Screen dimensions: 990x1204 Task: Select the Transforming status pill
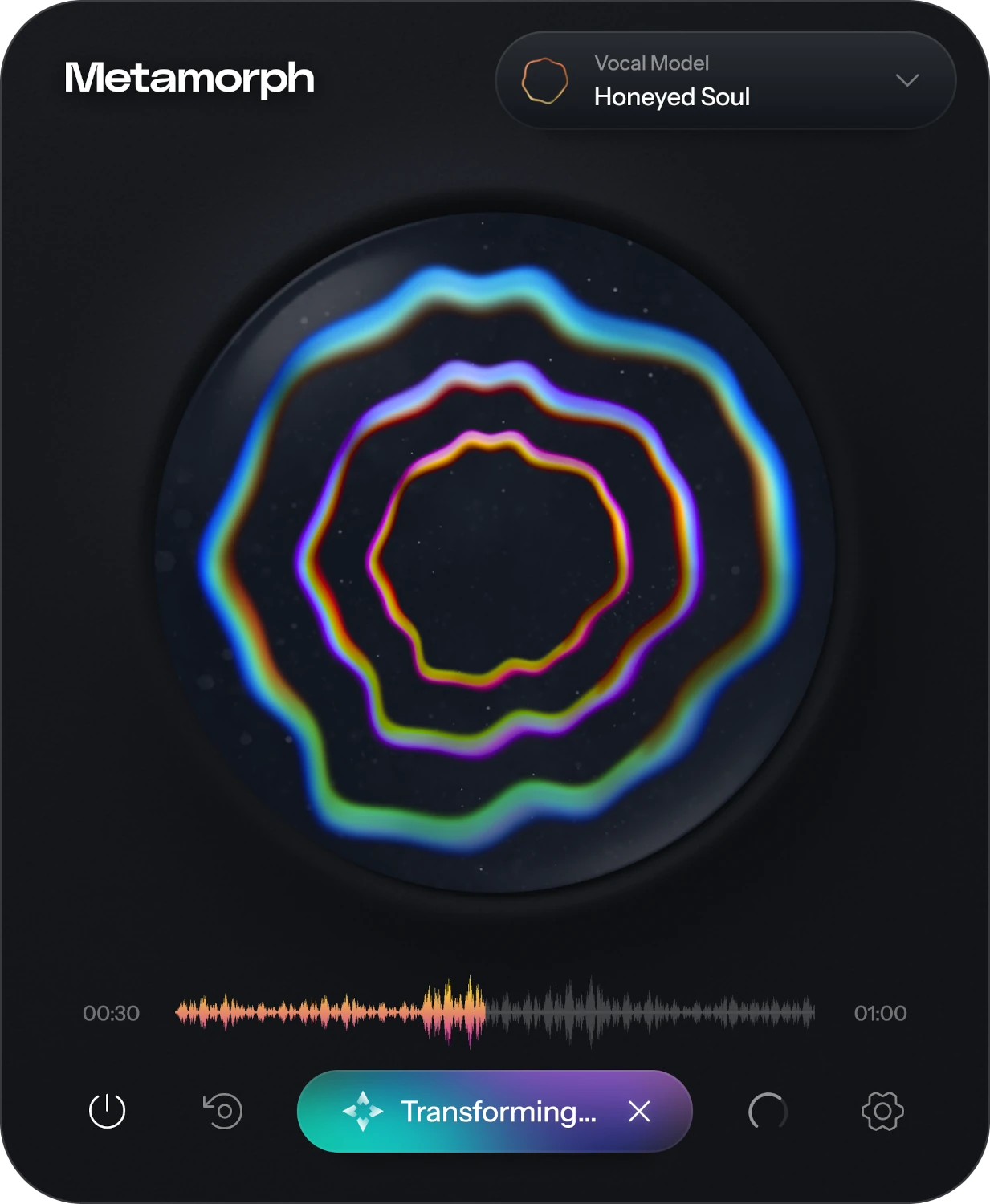tap(494, 1112)
